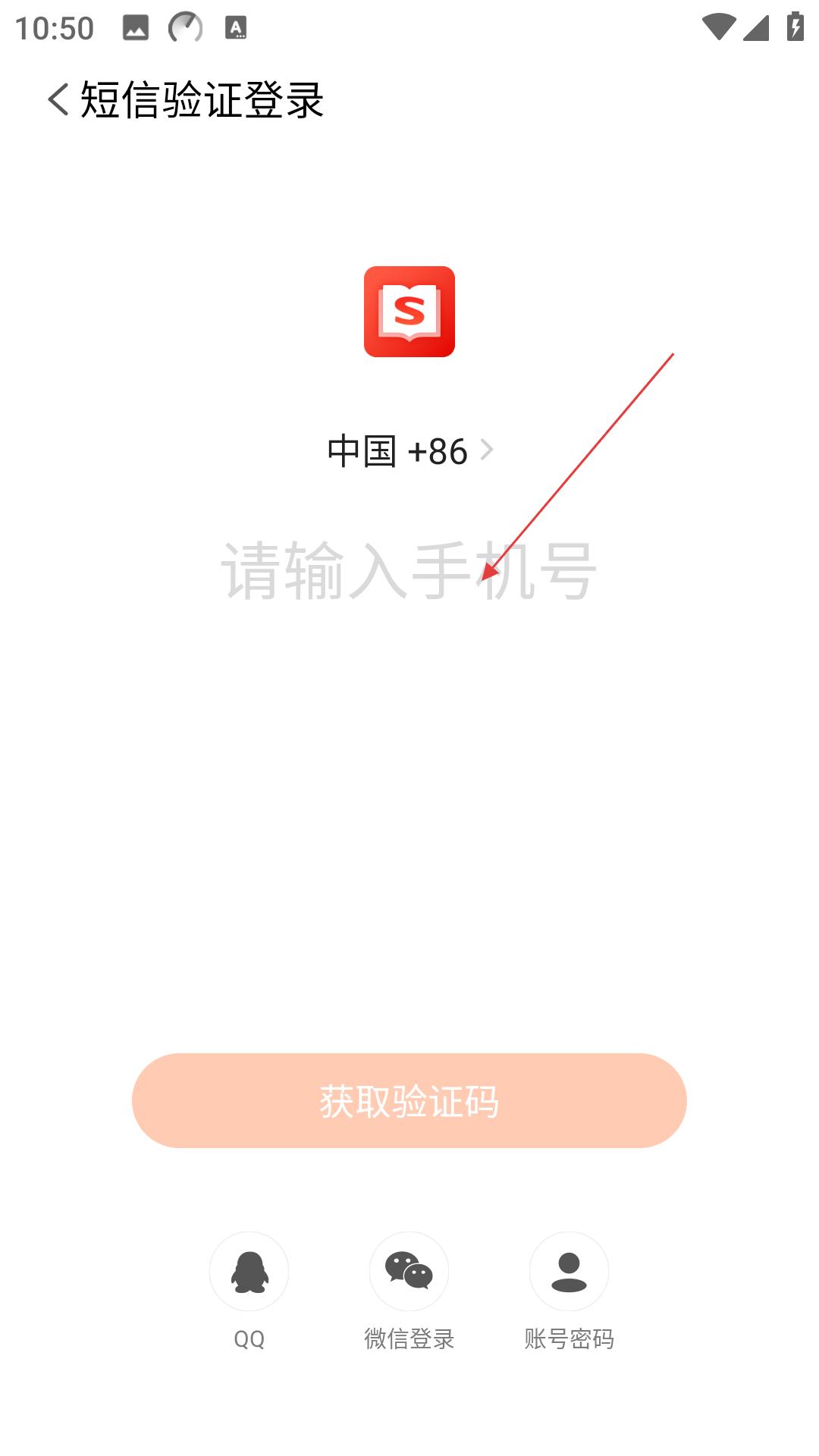Open the 中国 +86 country code picker
819x1456 pixels.
(x=409, y=451)
